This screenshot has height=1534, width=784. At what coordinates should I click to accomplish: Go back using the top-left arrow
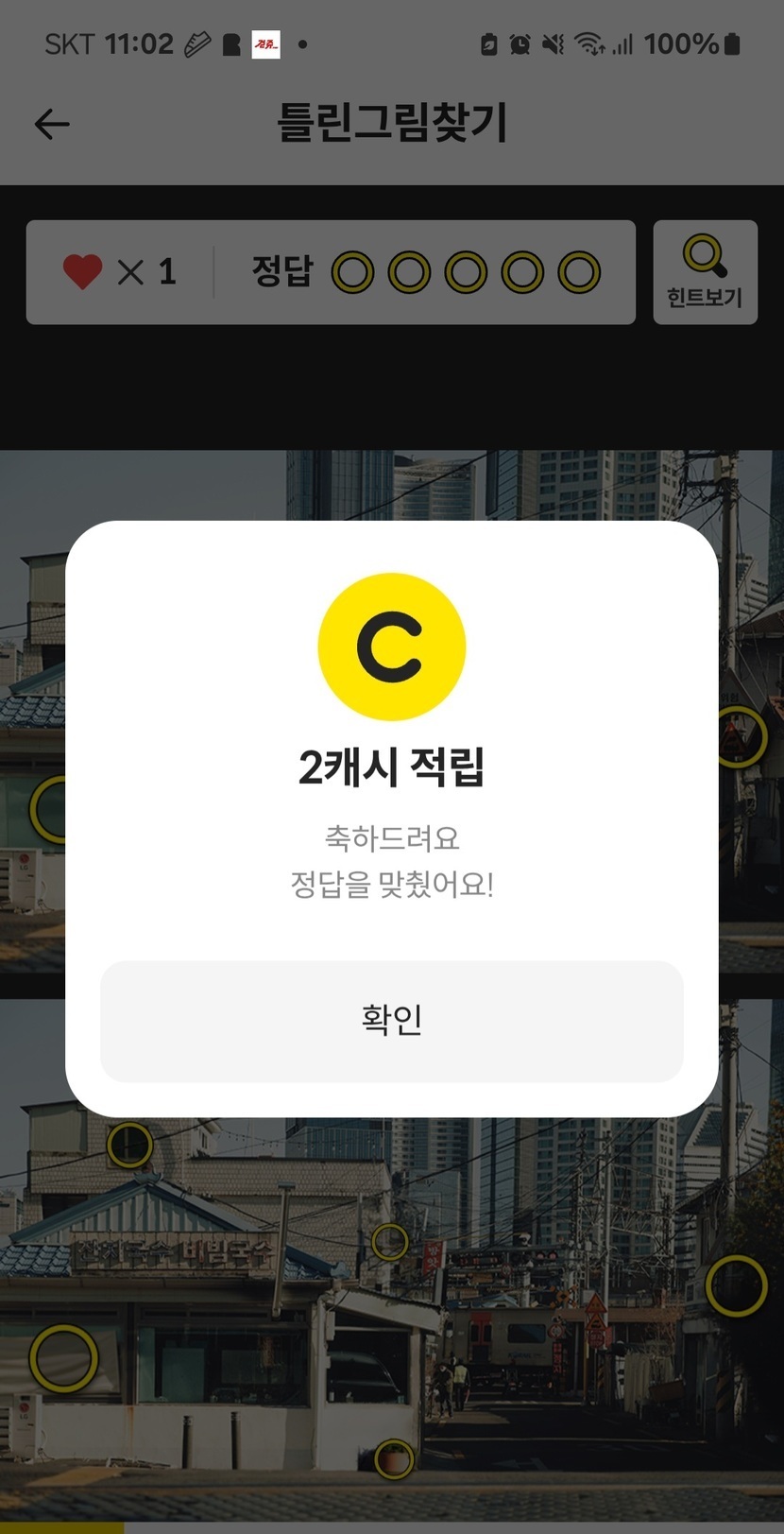tap(52, 124)
